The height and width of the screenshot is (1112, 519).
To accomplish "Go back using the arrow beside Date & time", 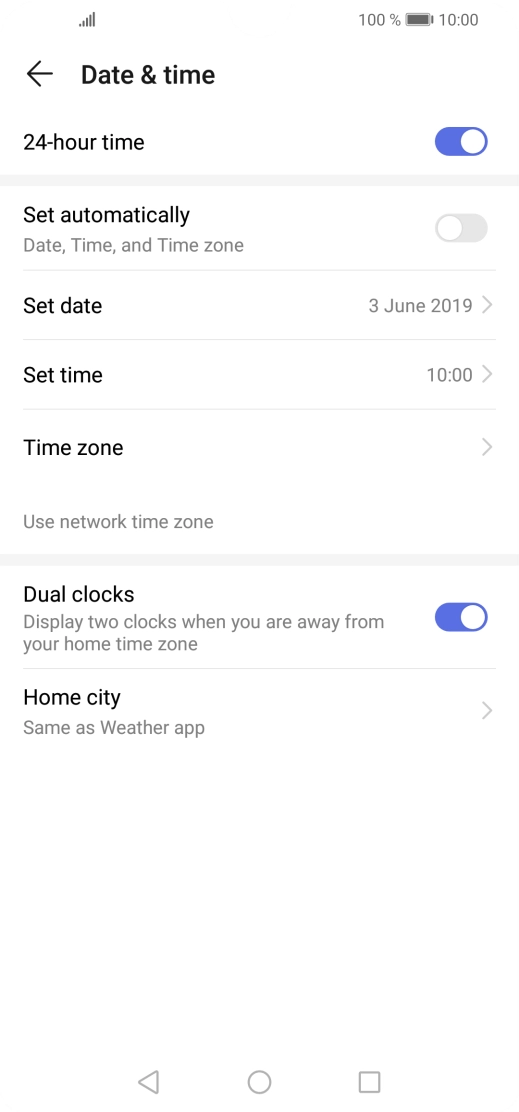I will (40, 74).
